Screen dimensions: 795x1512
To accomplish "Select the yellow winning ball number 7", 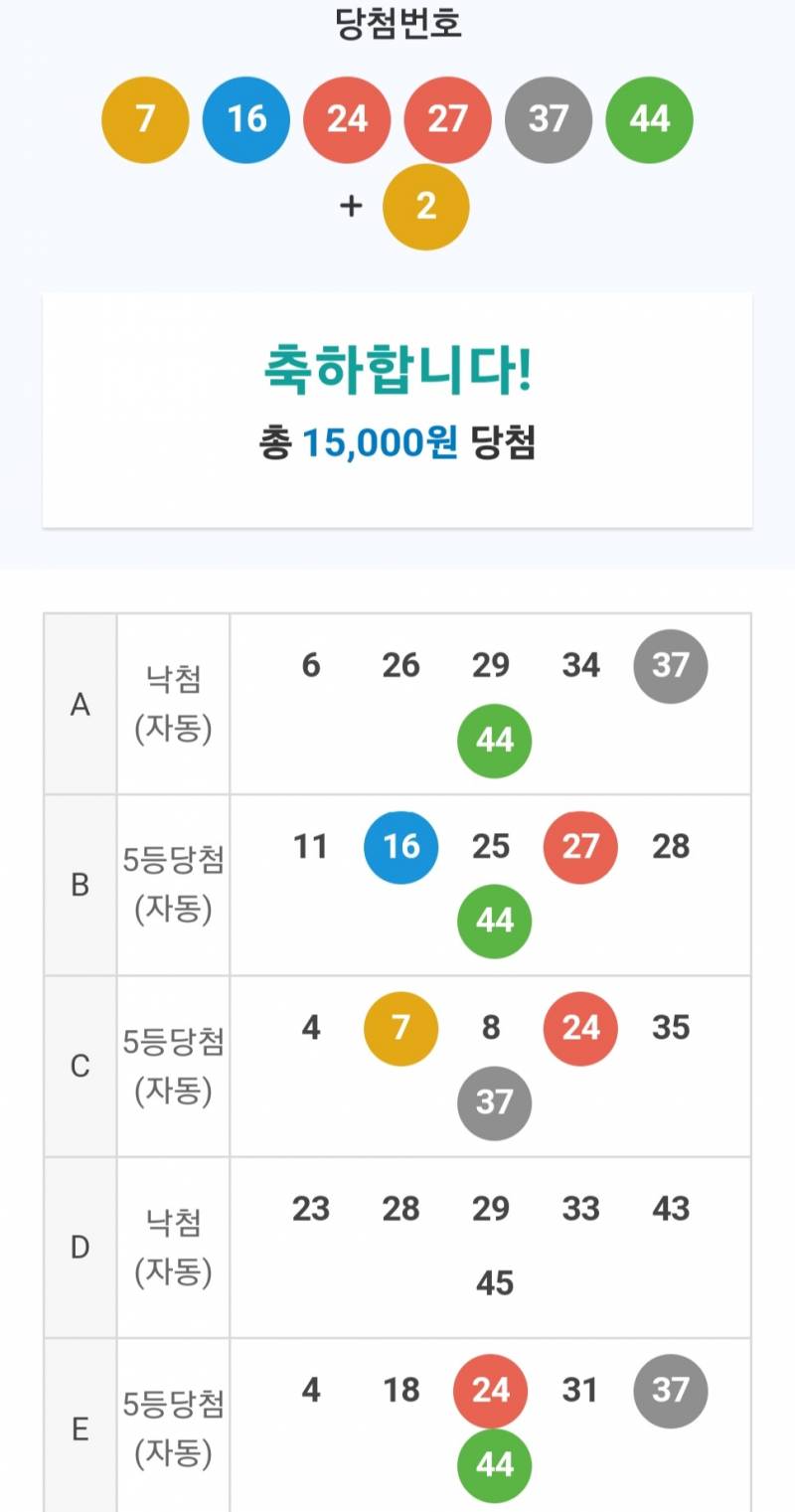I will click(x=146, y=119).
